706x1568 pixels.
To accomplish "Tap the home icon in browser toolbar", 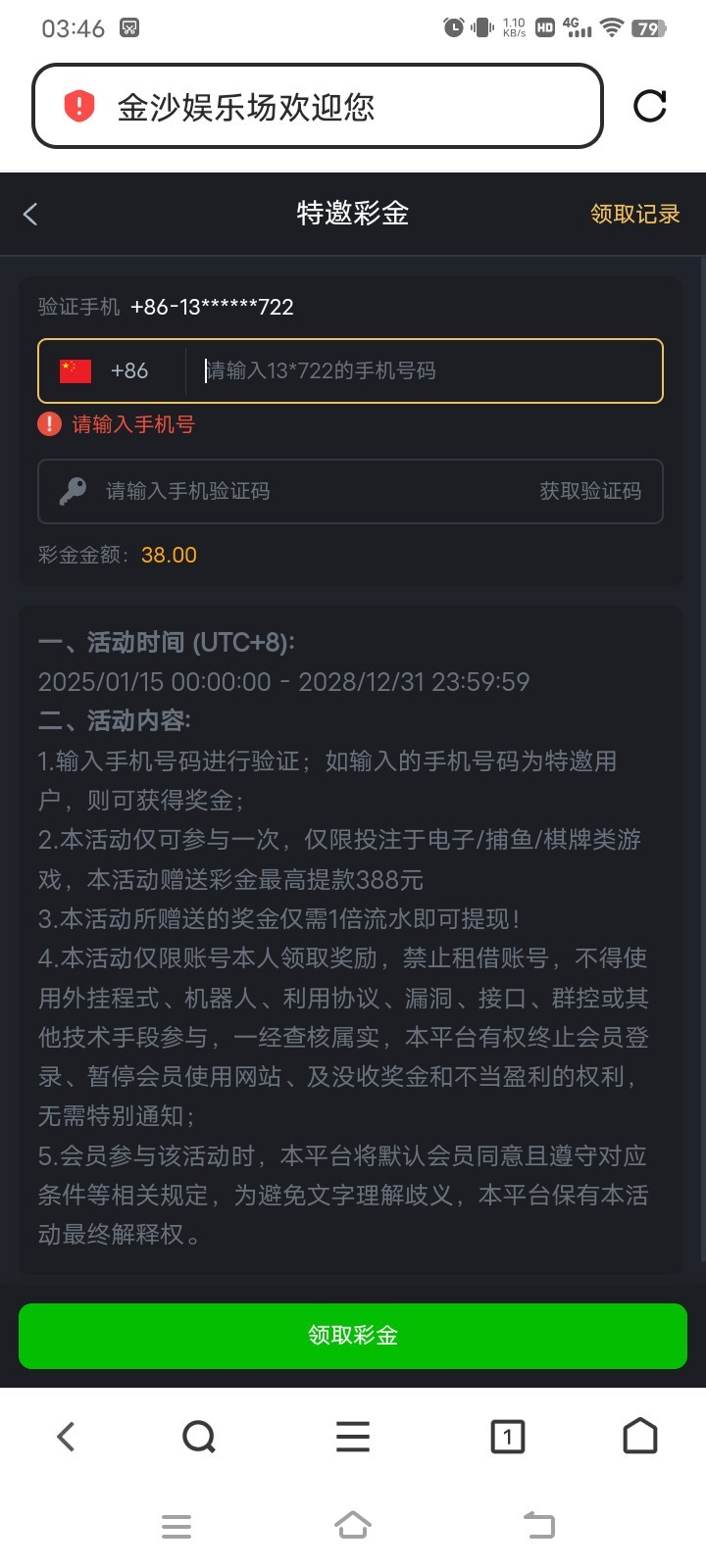I will tap(640, 1437).
